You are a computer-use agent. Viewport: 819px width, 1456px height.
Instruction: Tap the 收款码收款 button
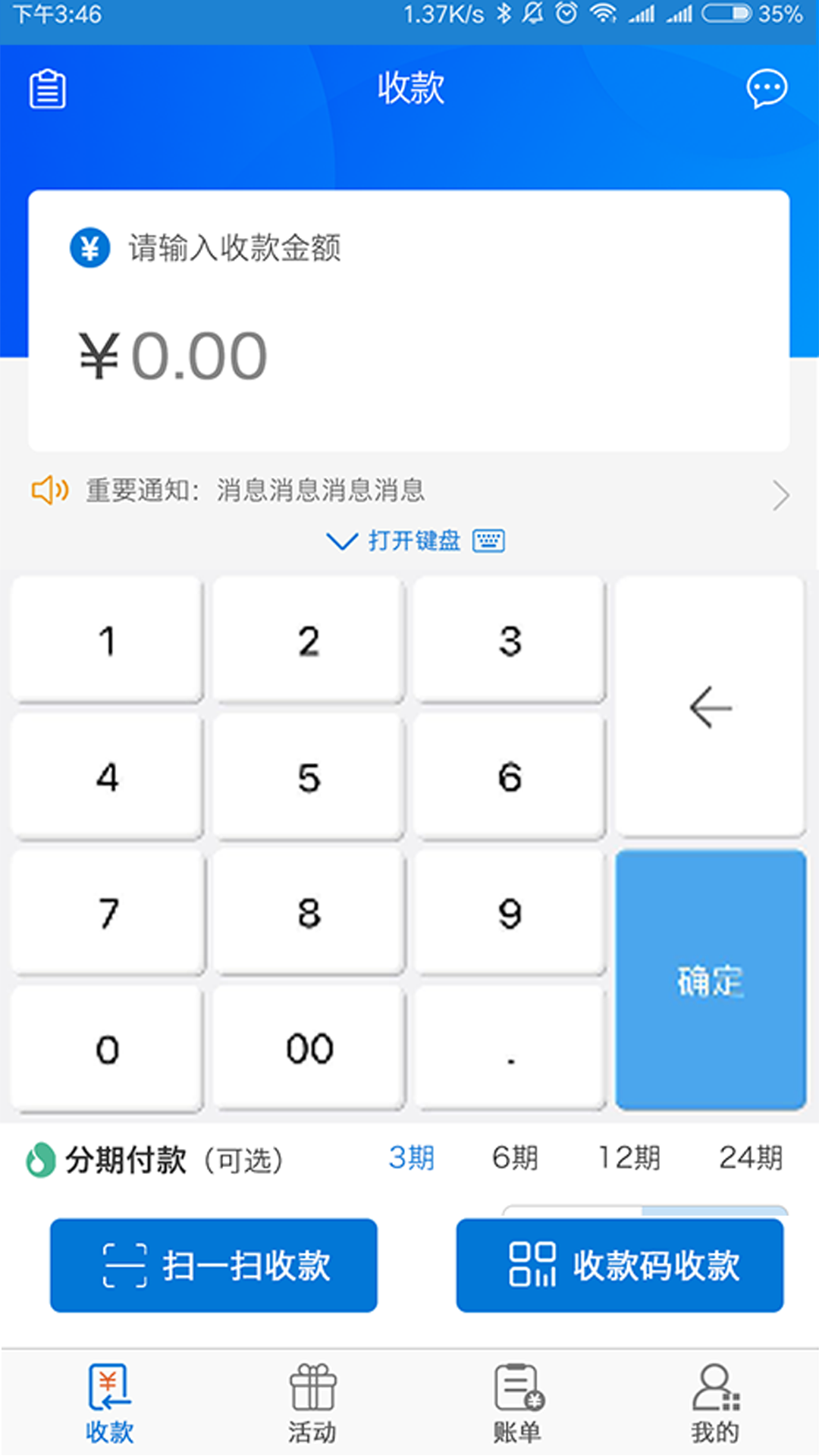(x=620, y=1265)
